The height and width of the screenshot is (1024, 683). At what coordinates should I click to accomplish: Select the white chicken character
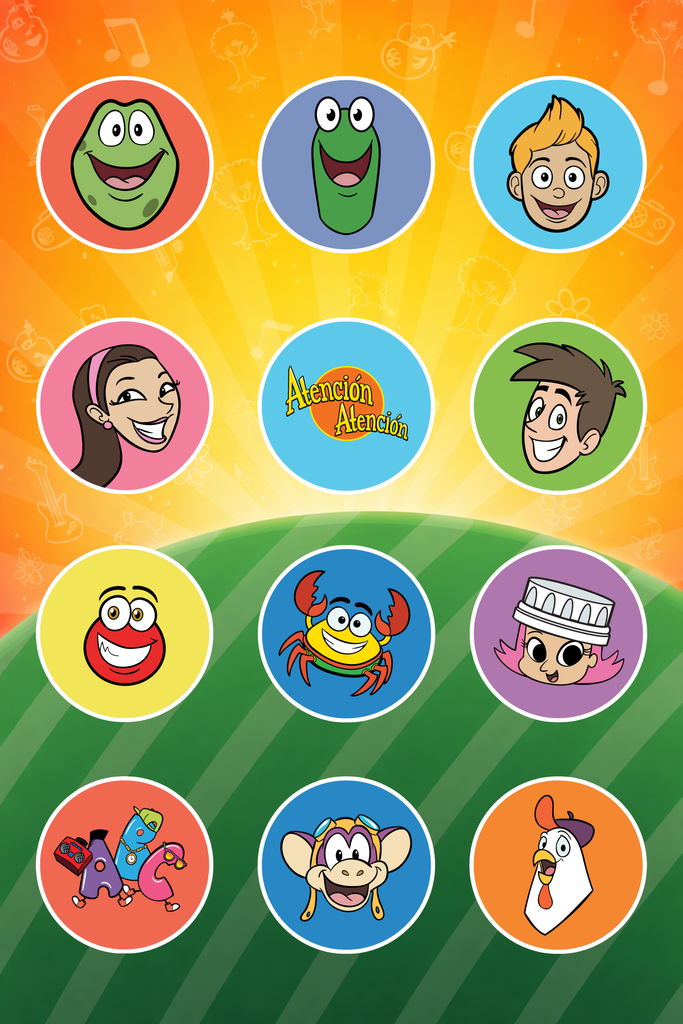tap(558, 864)
